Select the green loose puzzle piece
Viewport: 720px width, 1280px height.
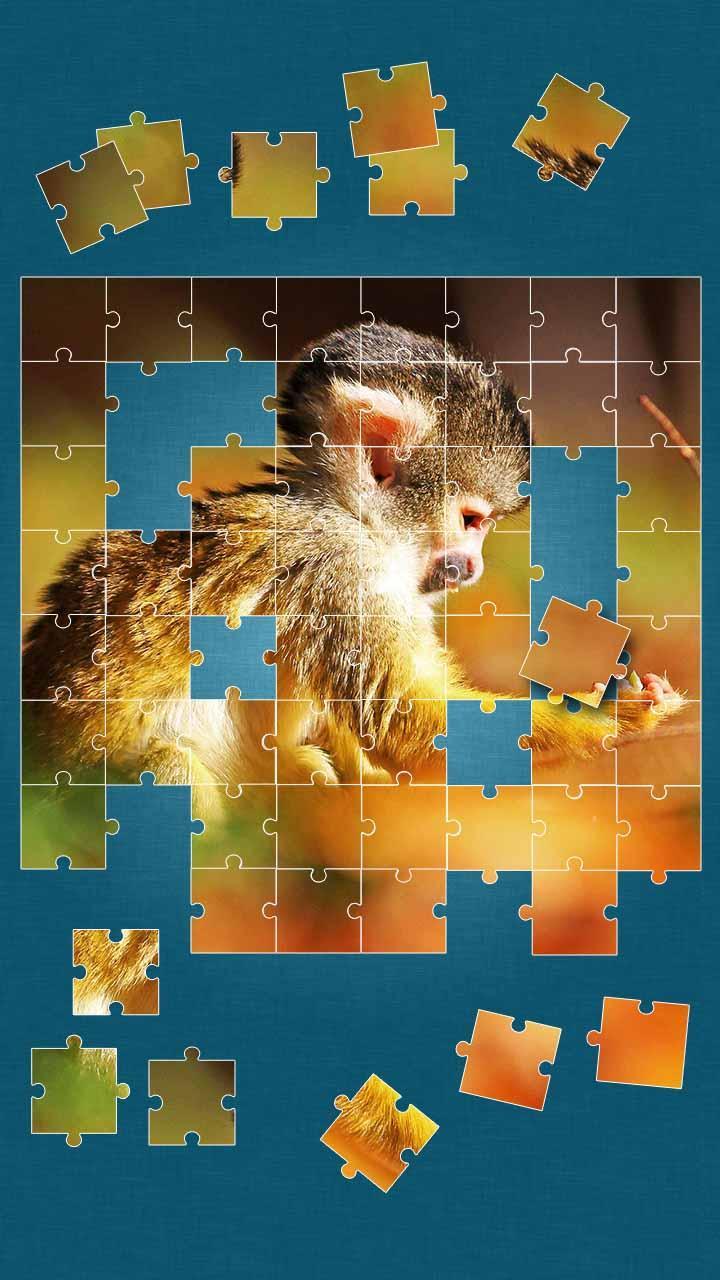[x=75, y=1091]
